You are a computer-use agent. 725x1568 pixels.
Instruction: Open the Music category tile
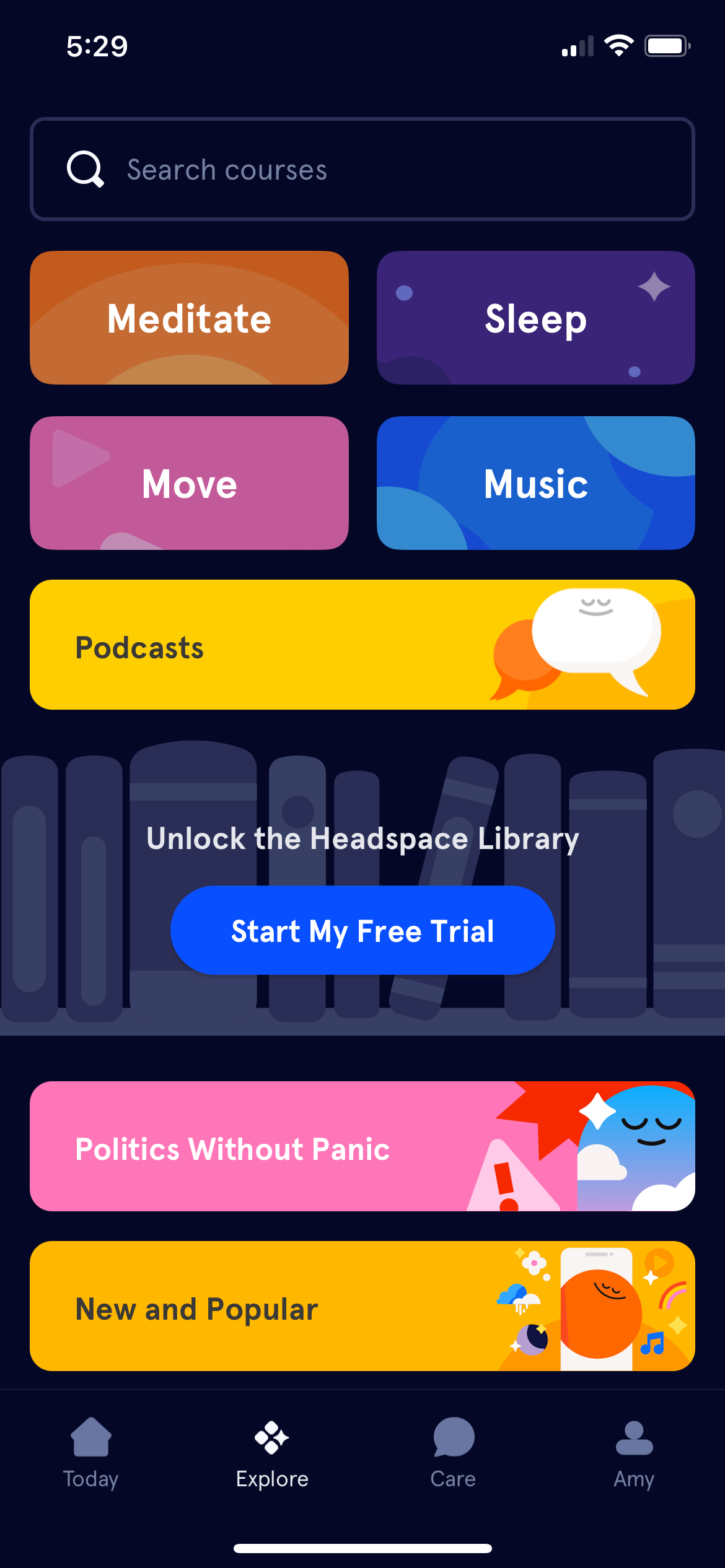[535, 484]
